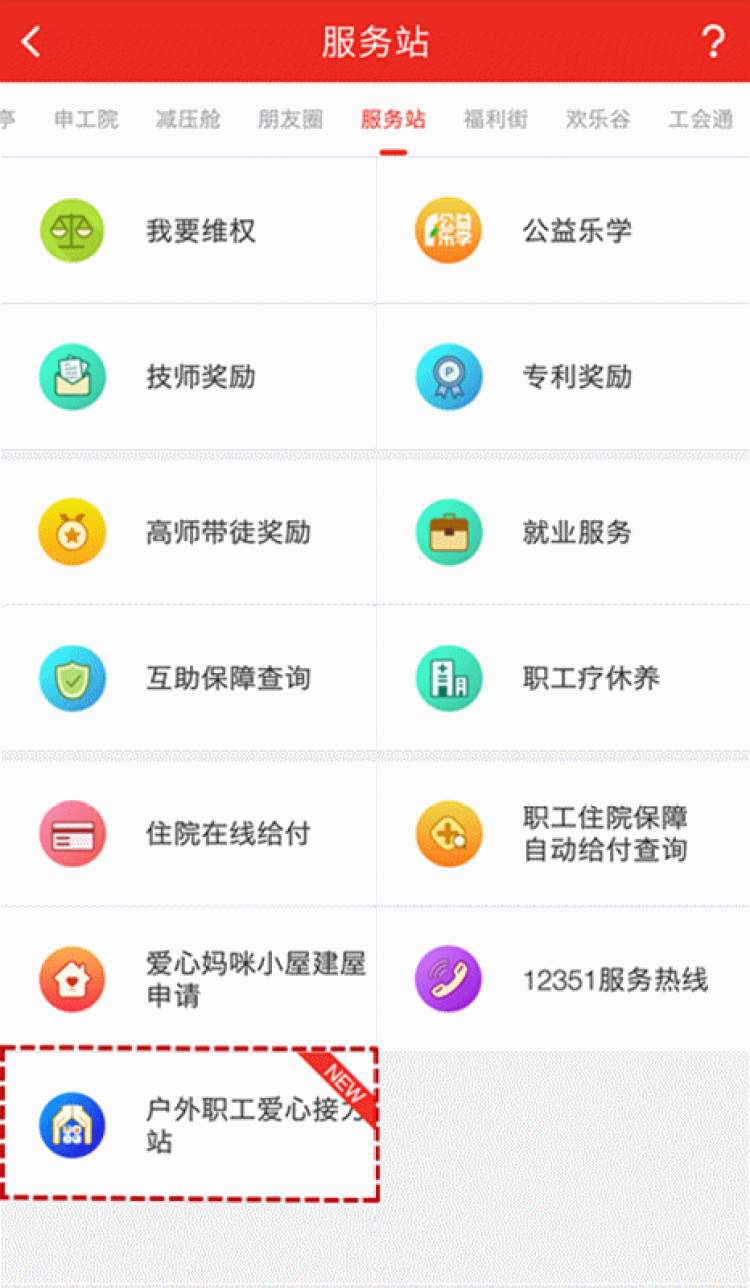
Task: Switch to the 减压舱 tab
Action: 188,120
